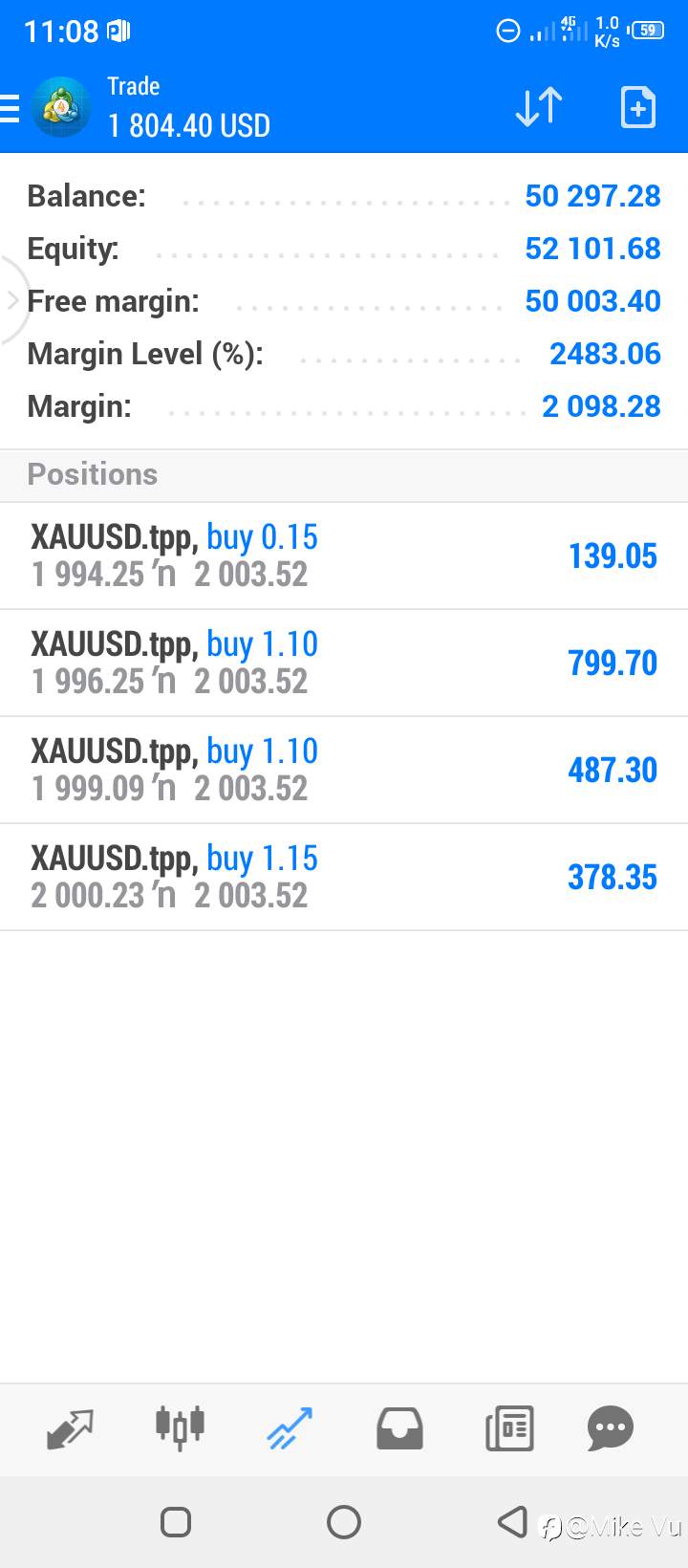Screen dimensions: 688x1568
Task: Open the XAUUSD buy 0.15 position
Action: [344, 555]
